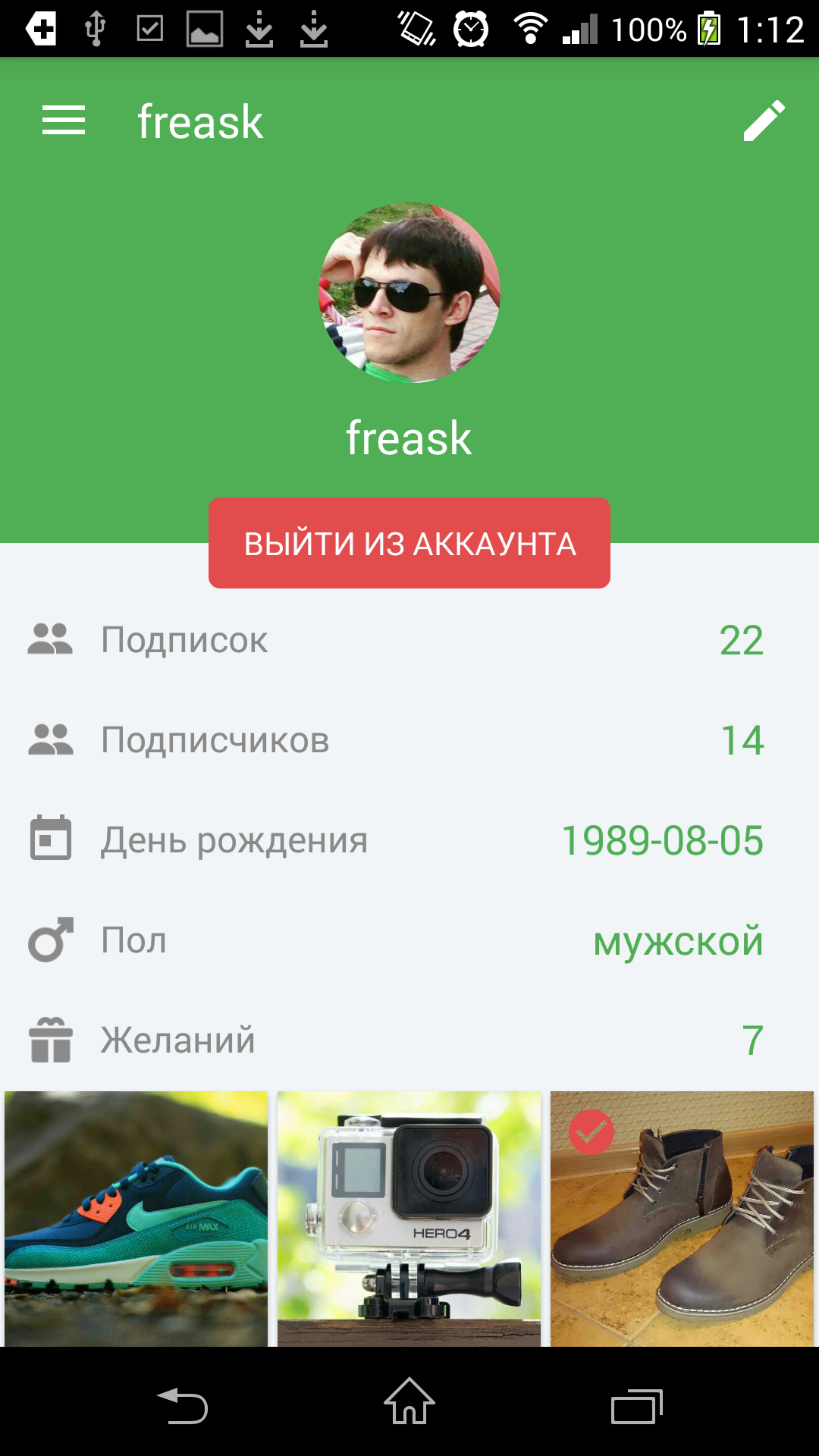Open the hamburger navigation menu
Screen dimensions: 819x1456
coord(64,121)
